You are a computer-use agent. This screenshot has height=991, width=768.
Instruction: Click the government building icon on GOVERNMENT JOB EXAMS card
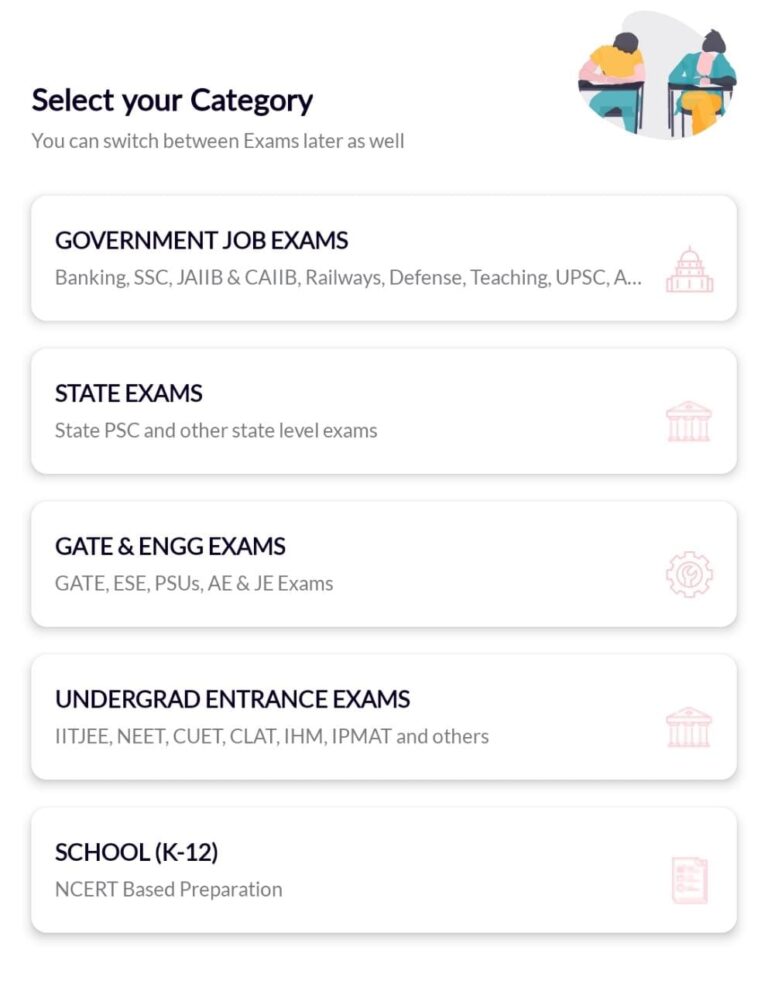pyautogui.click(x=688, y=267)
